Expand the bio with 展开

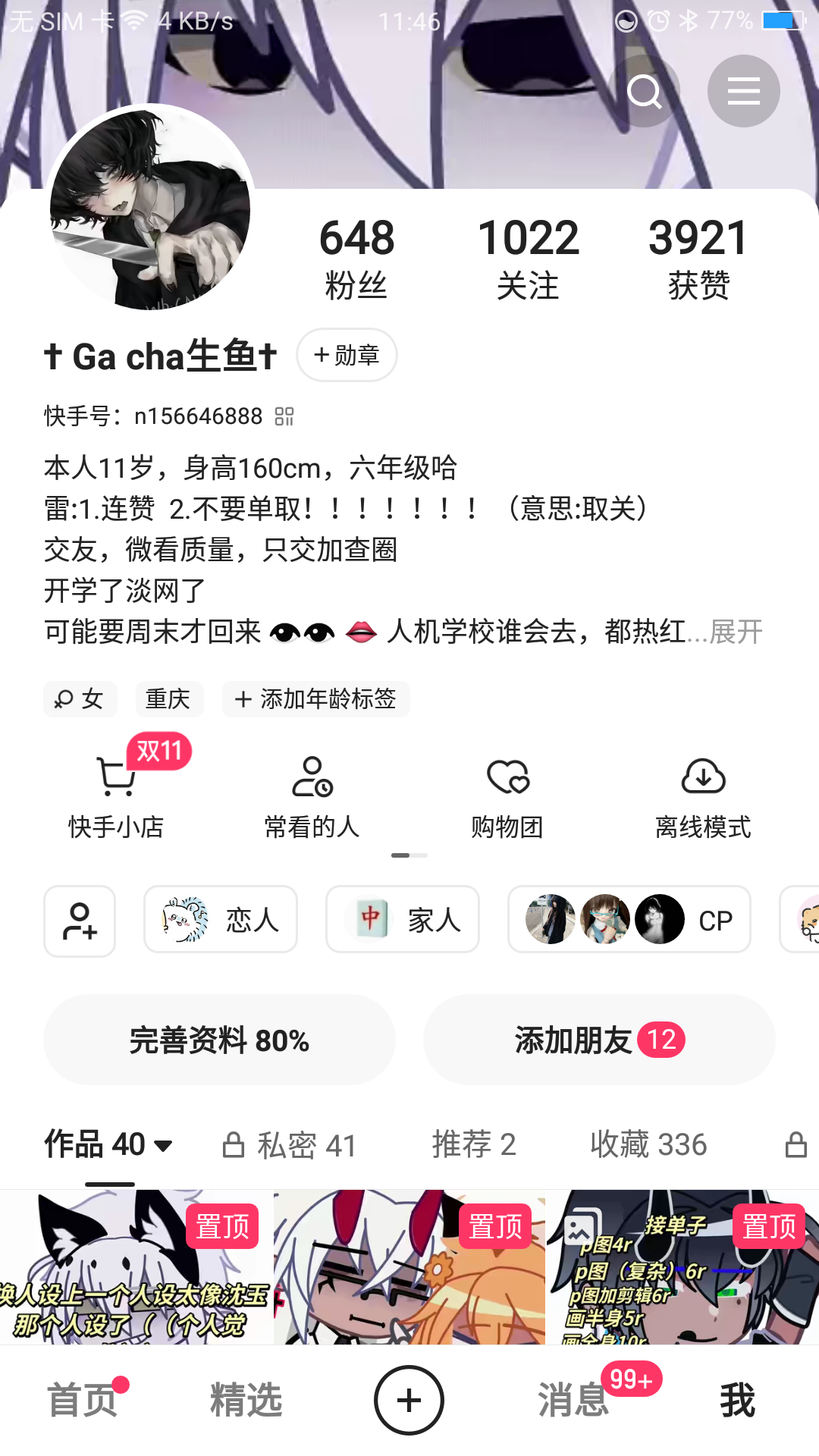736,632
